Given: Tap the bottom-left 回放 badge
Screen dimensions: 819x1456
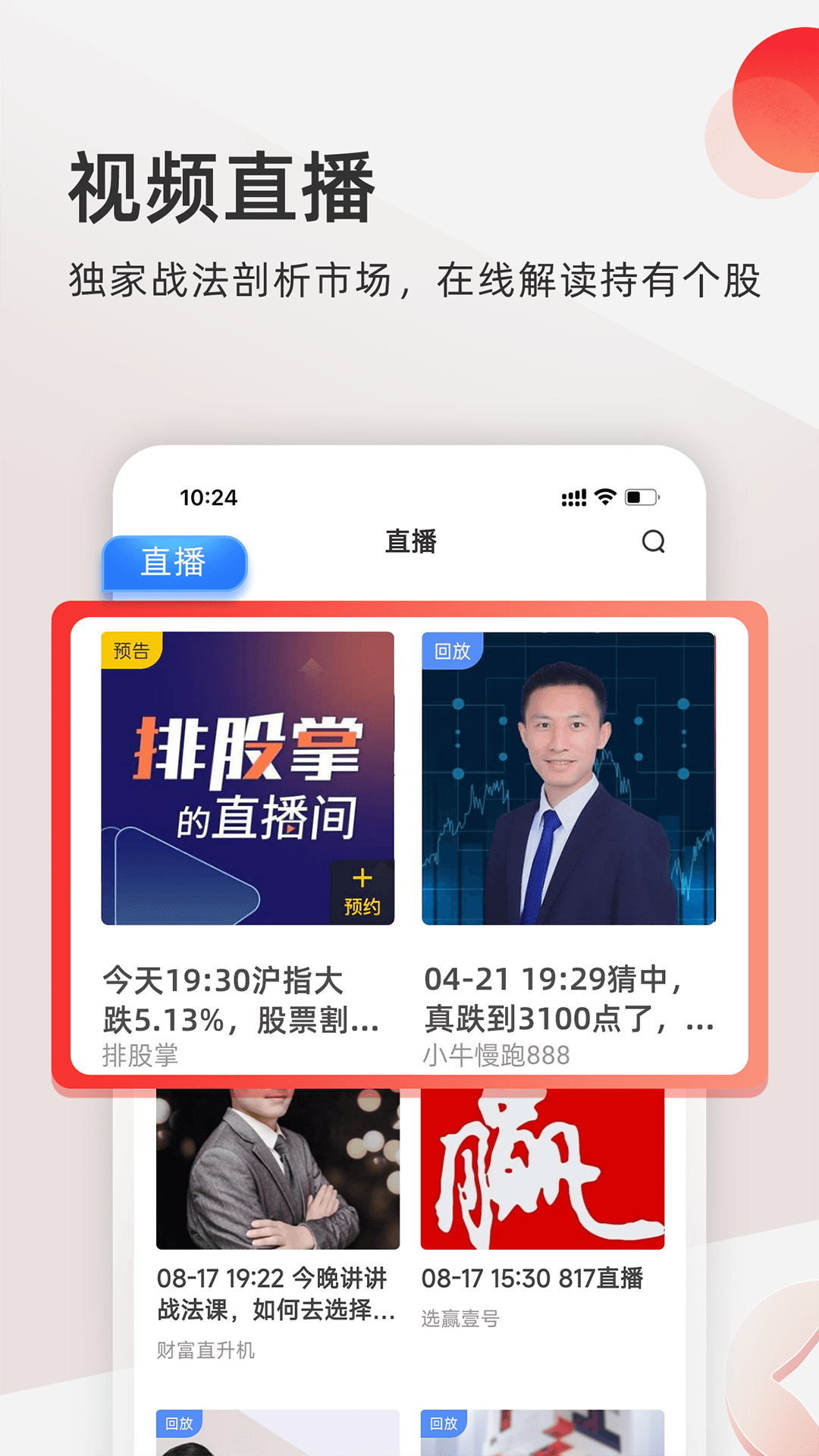Looking at the screenshot, I should coord(179,1425).
